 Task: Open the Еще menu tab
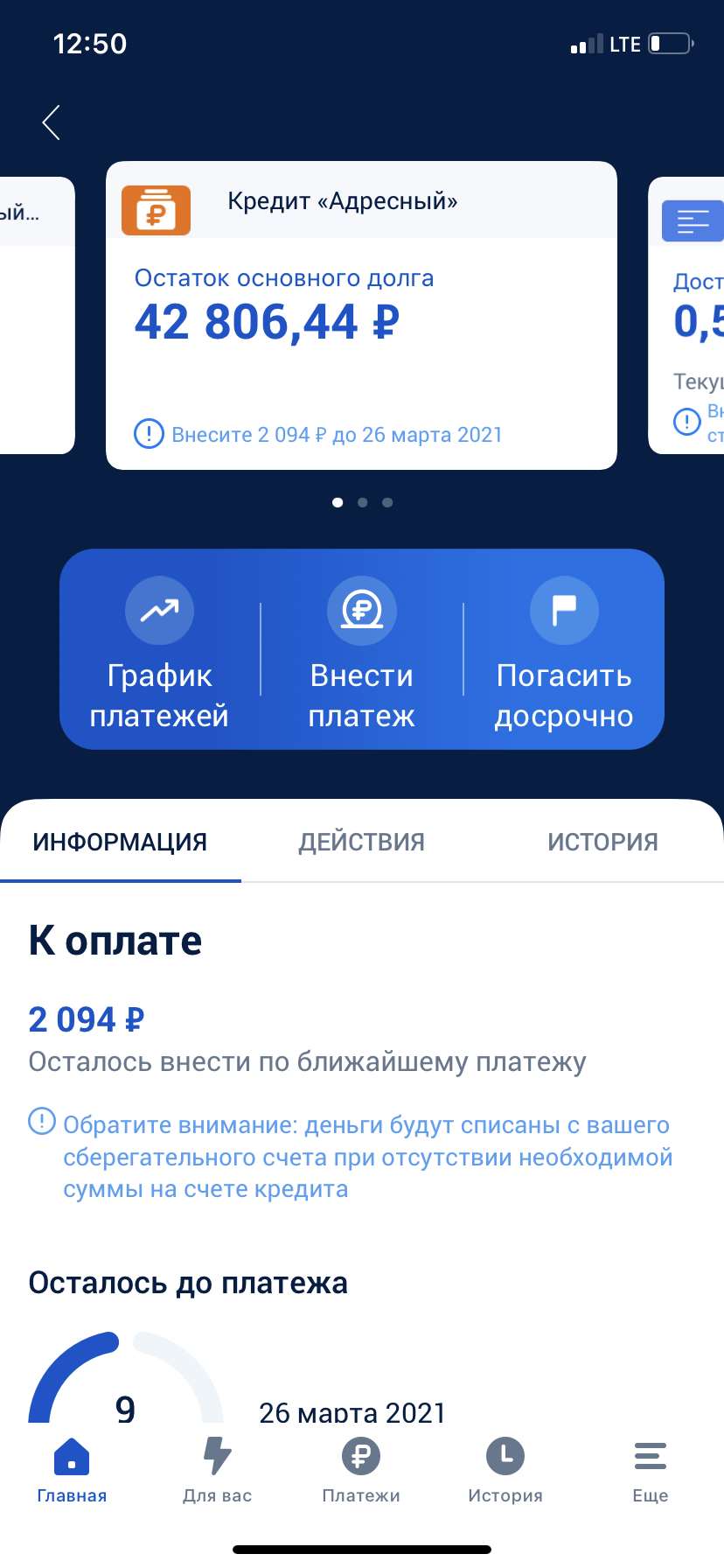651,1471
